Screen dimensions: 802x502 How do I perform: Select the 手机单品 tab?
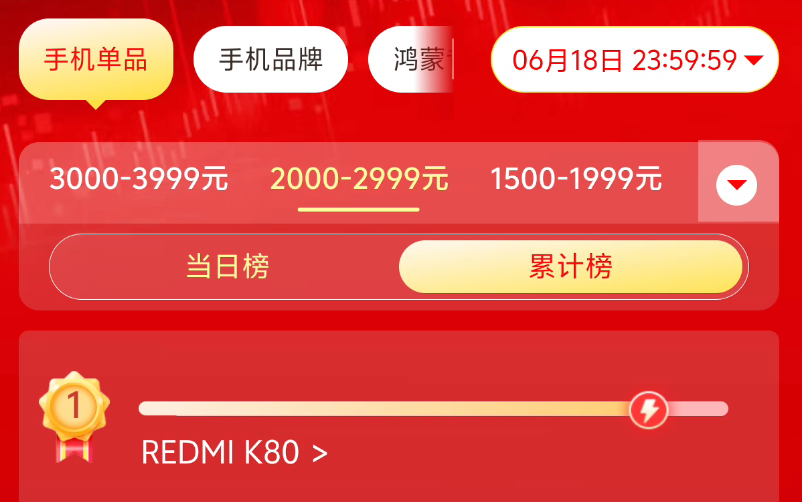pos(95,59)
